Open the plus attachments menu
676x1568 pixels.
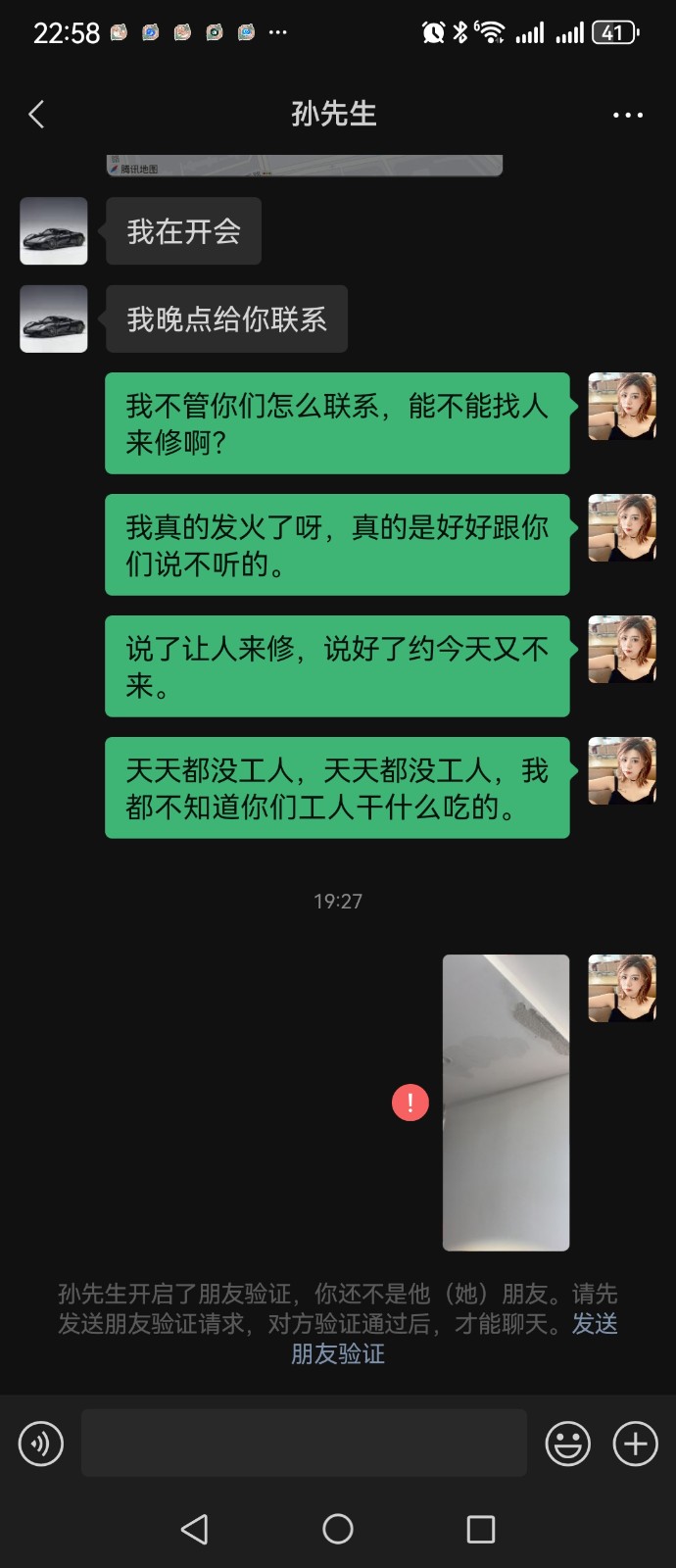pos(635,1444)
